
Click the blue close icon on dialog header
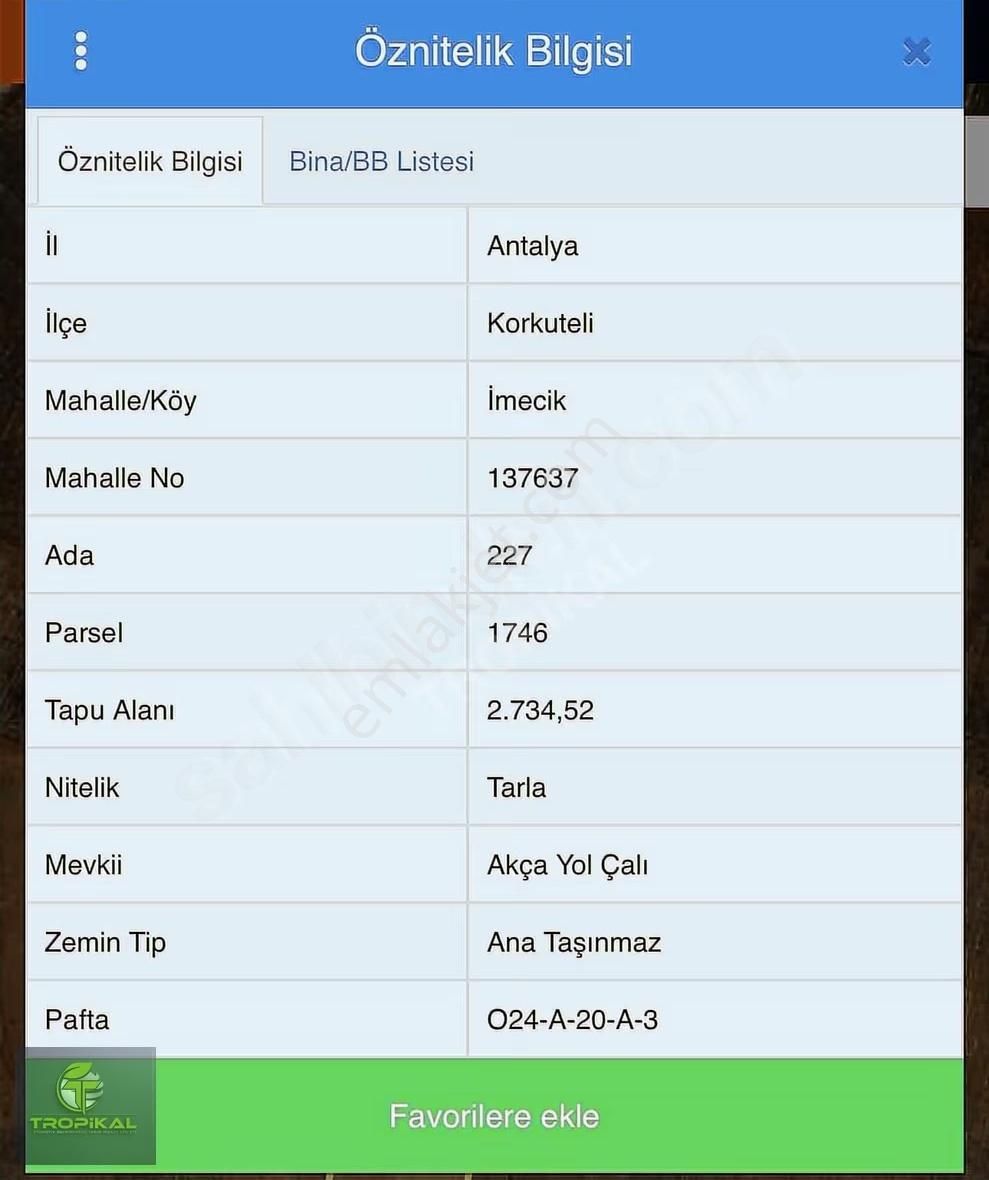[x=917, y=52]
